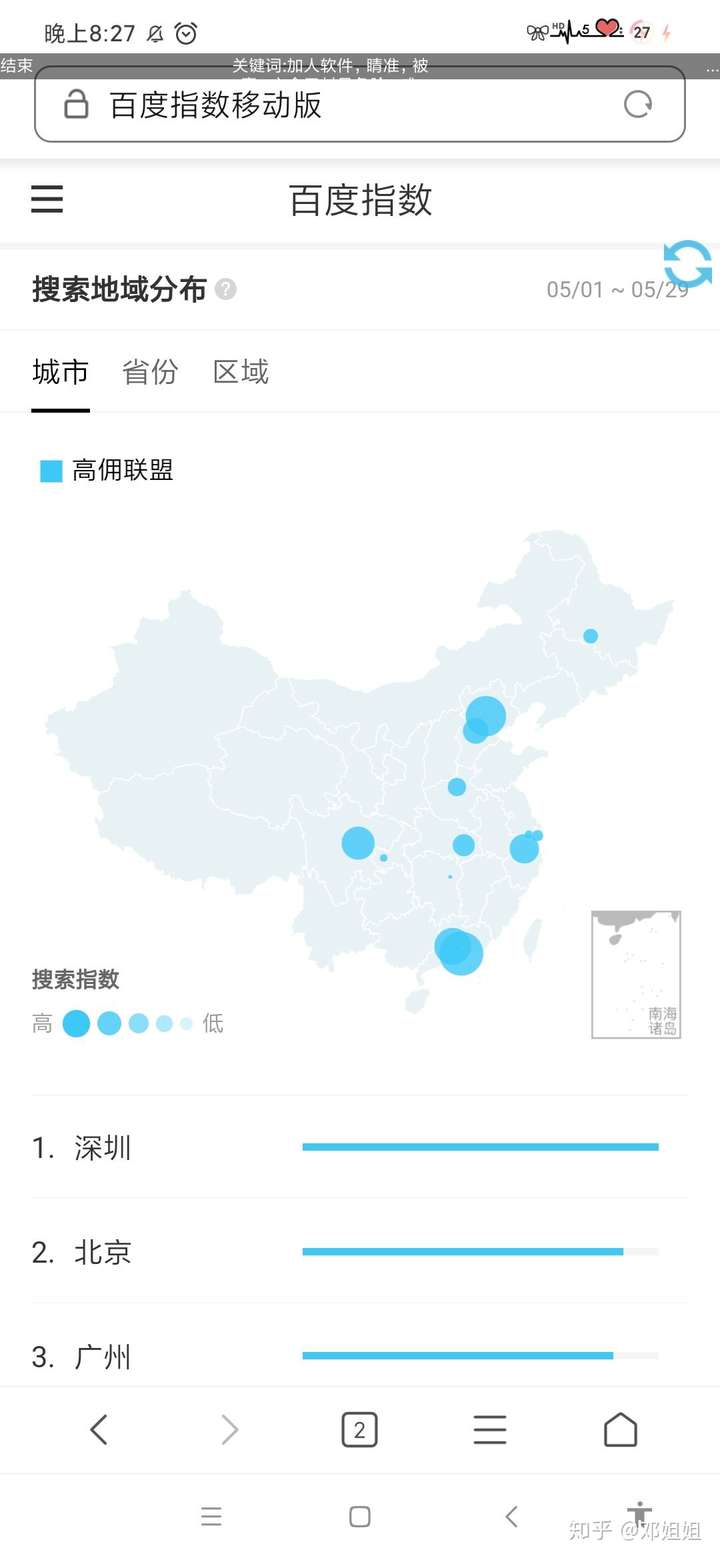
Task: Open the browser menu in bottom toolbar
Action: pos(489,1430)
